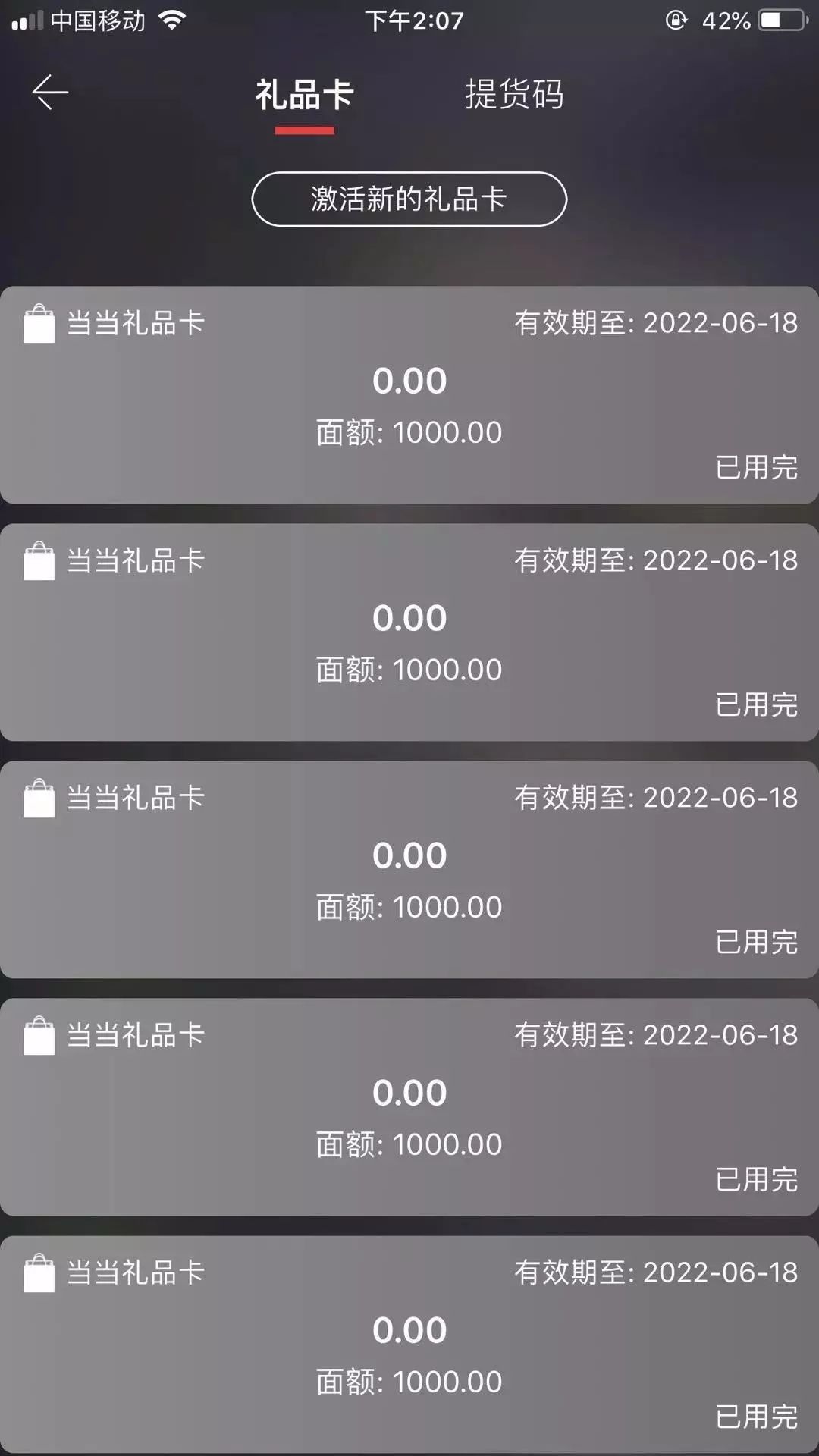Tap the 0.00 balance on the second card

point(409,616)
